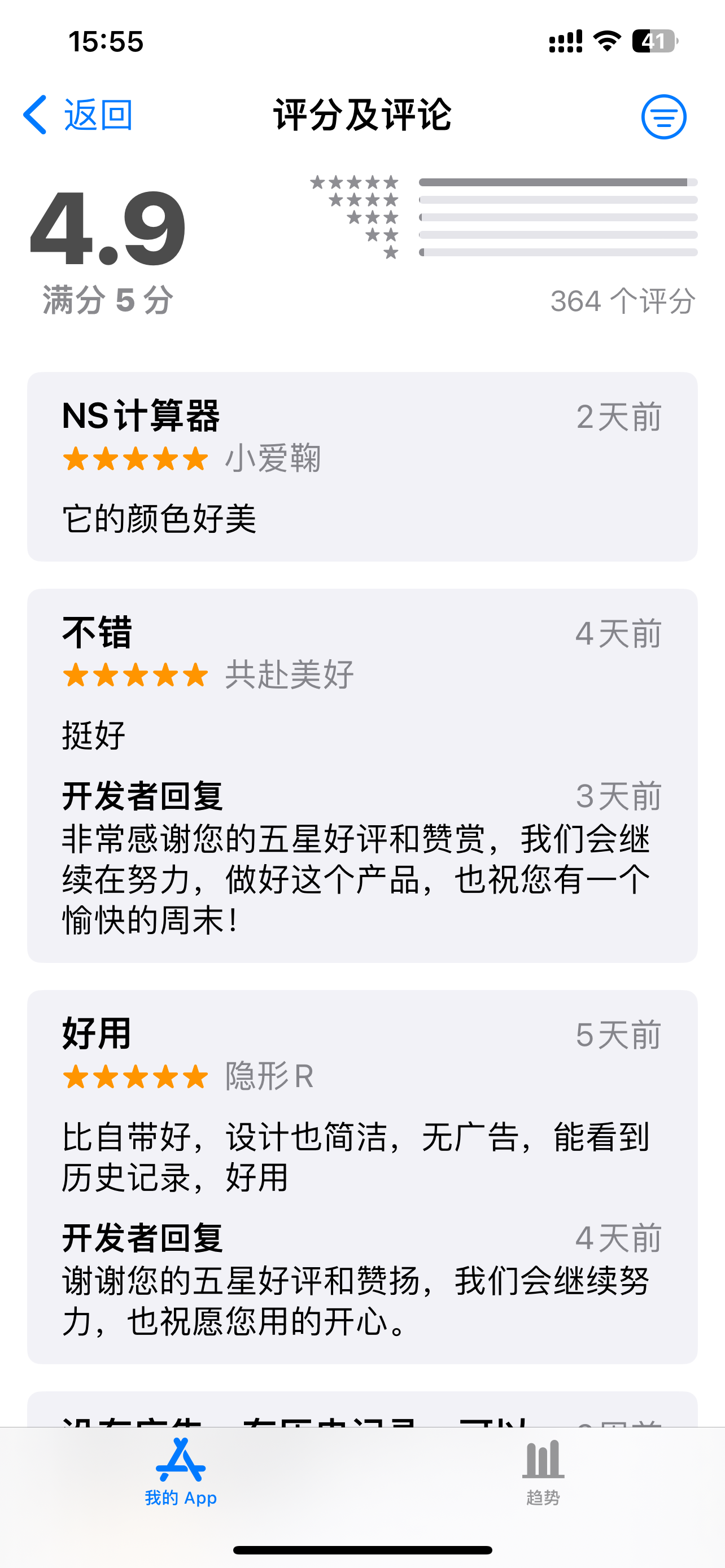Switch to the 我的 App tab
The height and width of the screenshot is (1568, 725).
pyautogui.click(x=181, y=1472)
